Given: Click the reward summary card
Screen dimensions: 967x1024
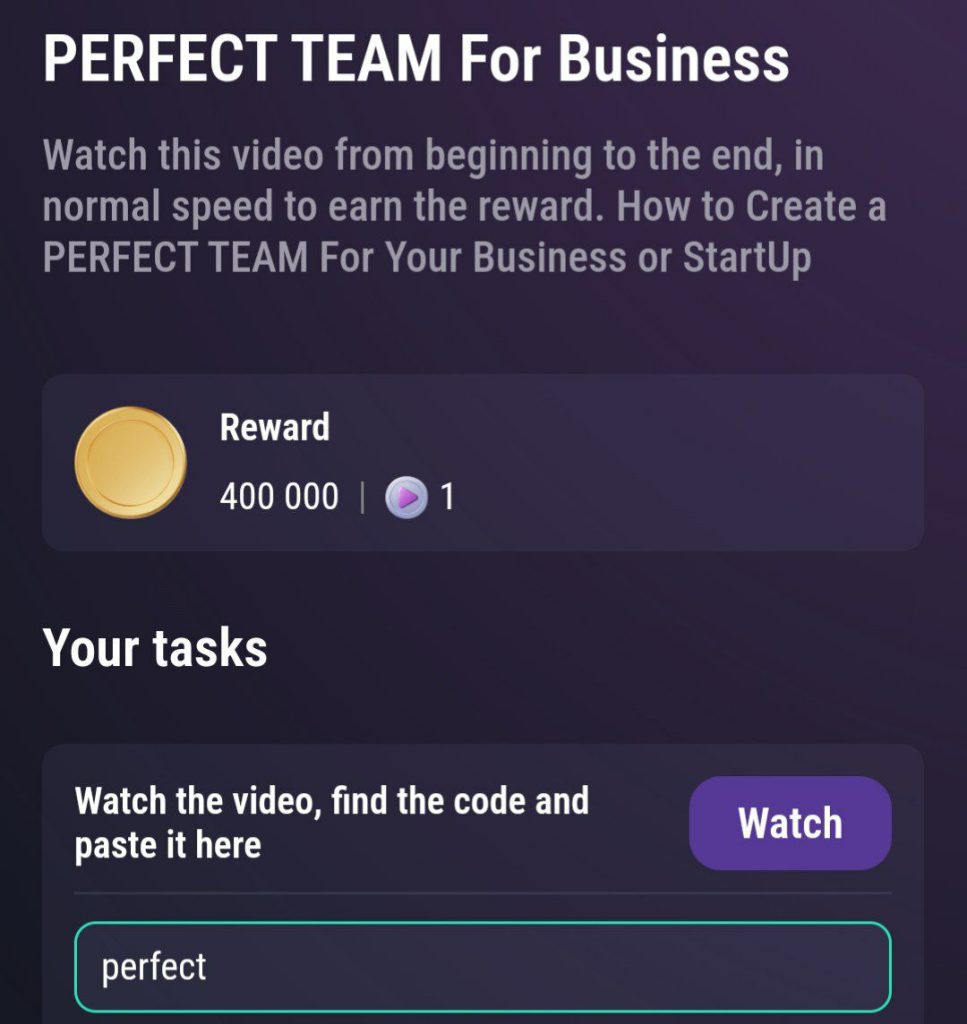Looking at the screenshot, I should pyautogui.click(x=483, y=460).
